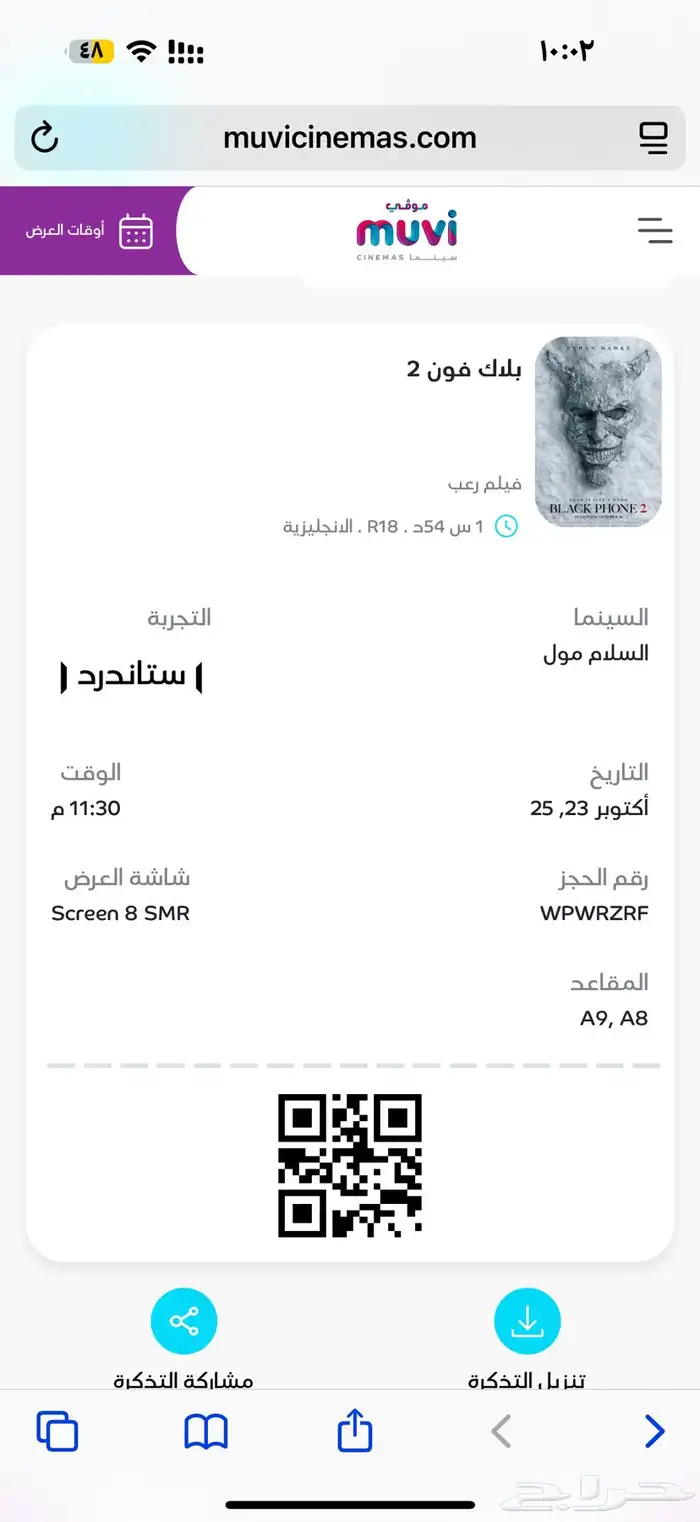Open the showtimes (أوقات العرض) button

point(89,231)
